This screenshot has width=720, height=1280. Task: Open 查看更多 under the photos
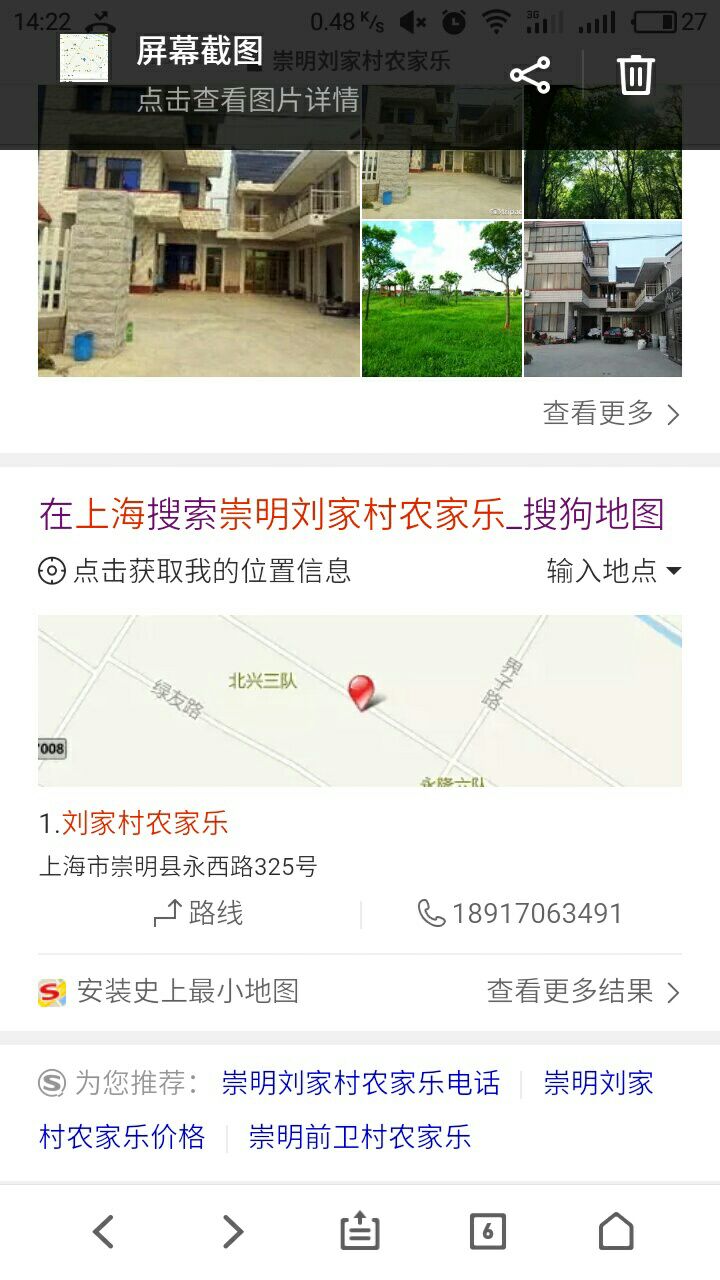[x=611, y=413]
